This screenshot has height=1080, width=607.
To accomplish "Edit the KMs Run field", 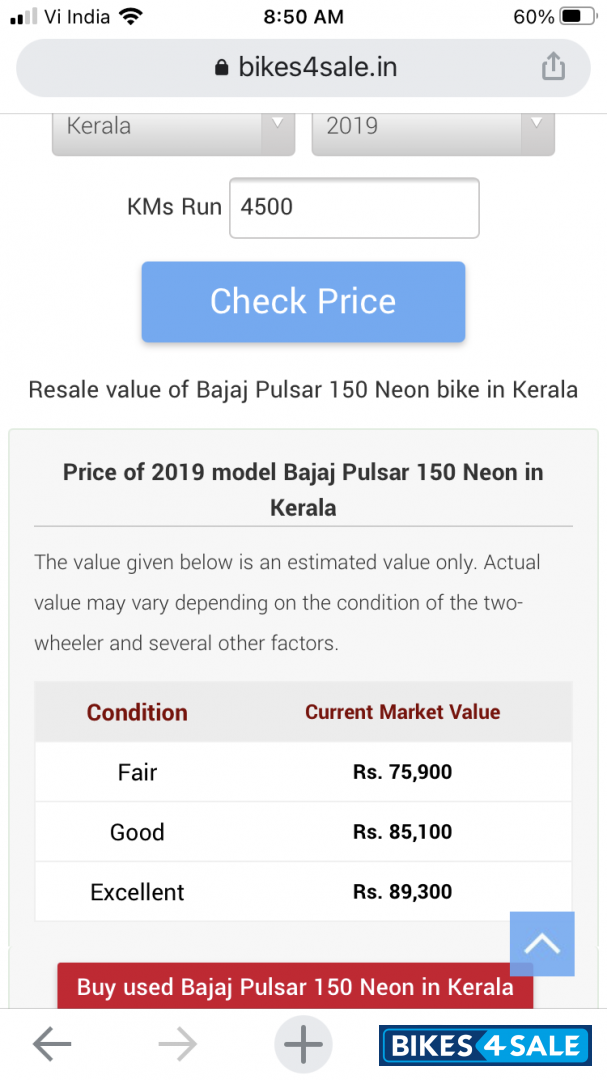I will point(354,208).
